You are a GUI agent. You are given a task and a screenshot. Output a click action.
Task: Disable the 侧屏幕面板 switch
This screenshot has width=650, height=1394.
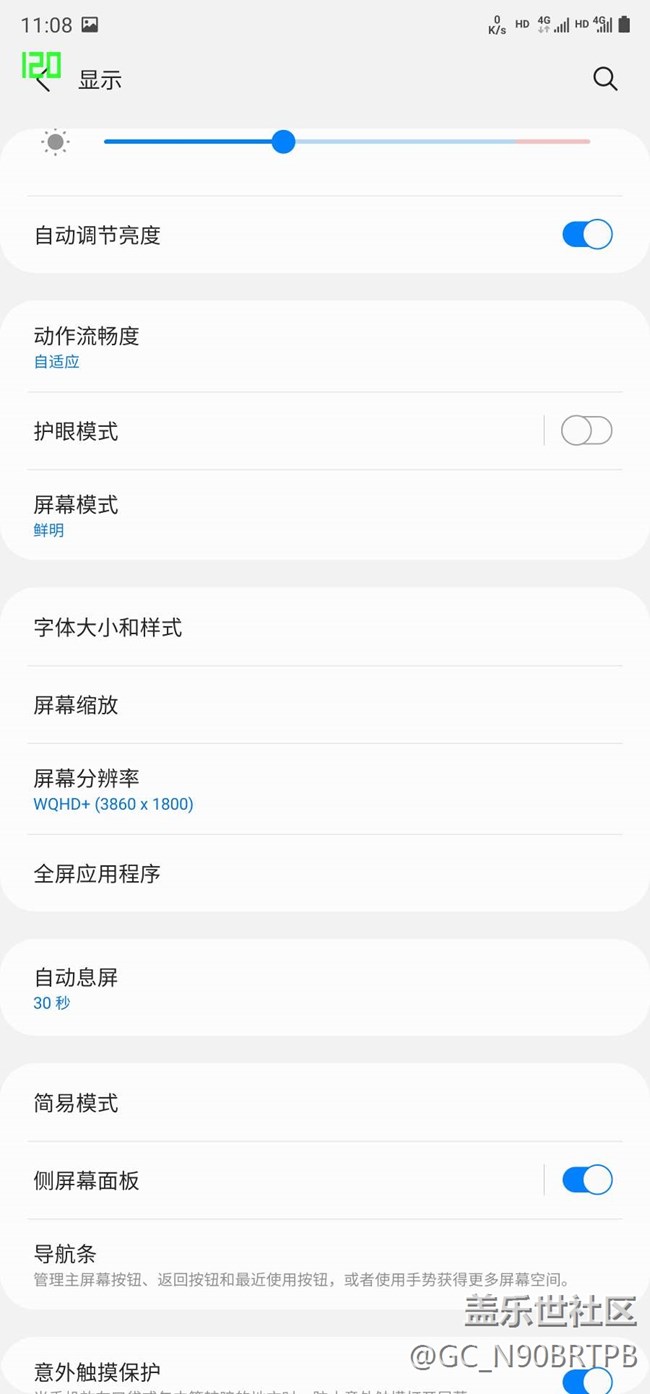click(x=587, y=1180)
